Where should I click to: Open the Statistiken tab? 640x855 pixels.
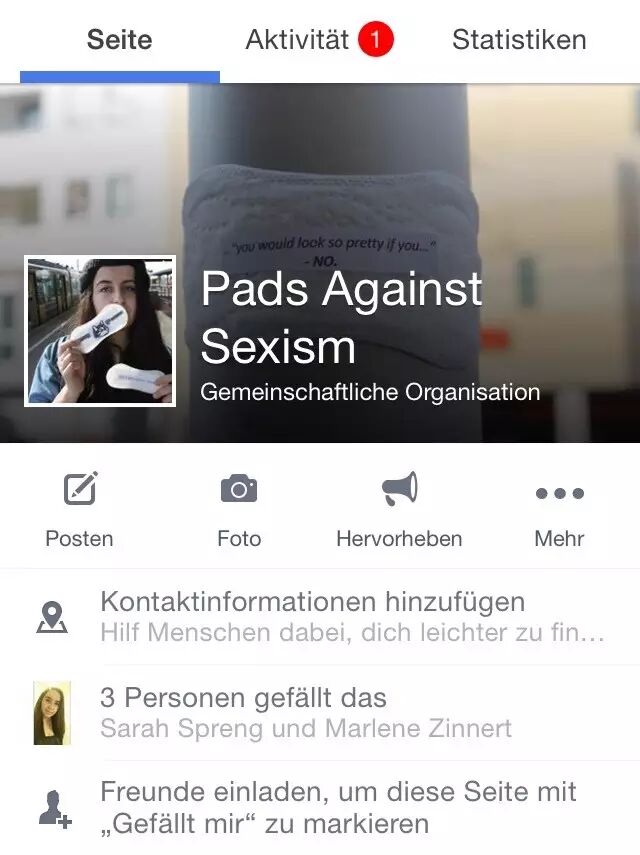pos(518,40)
